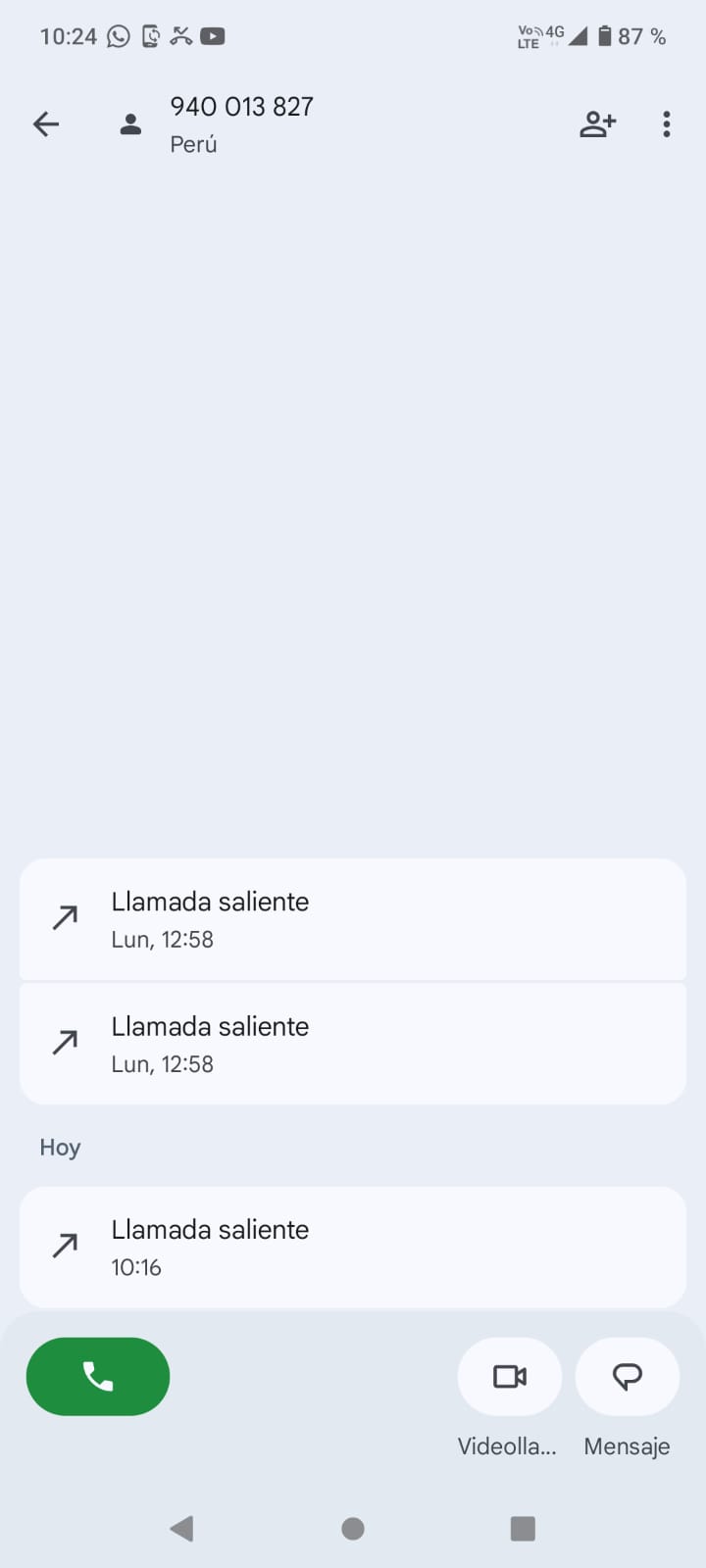Viewport: 706px width, 1568px height.
Task: Open the three-dot overflow menu
Action: click(x=667, y=124)
